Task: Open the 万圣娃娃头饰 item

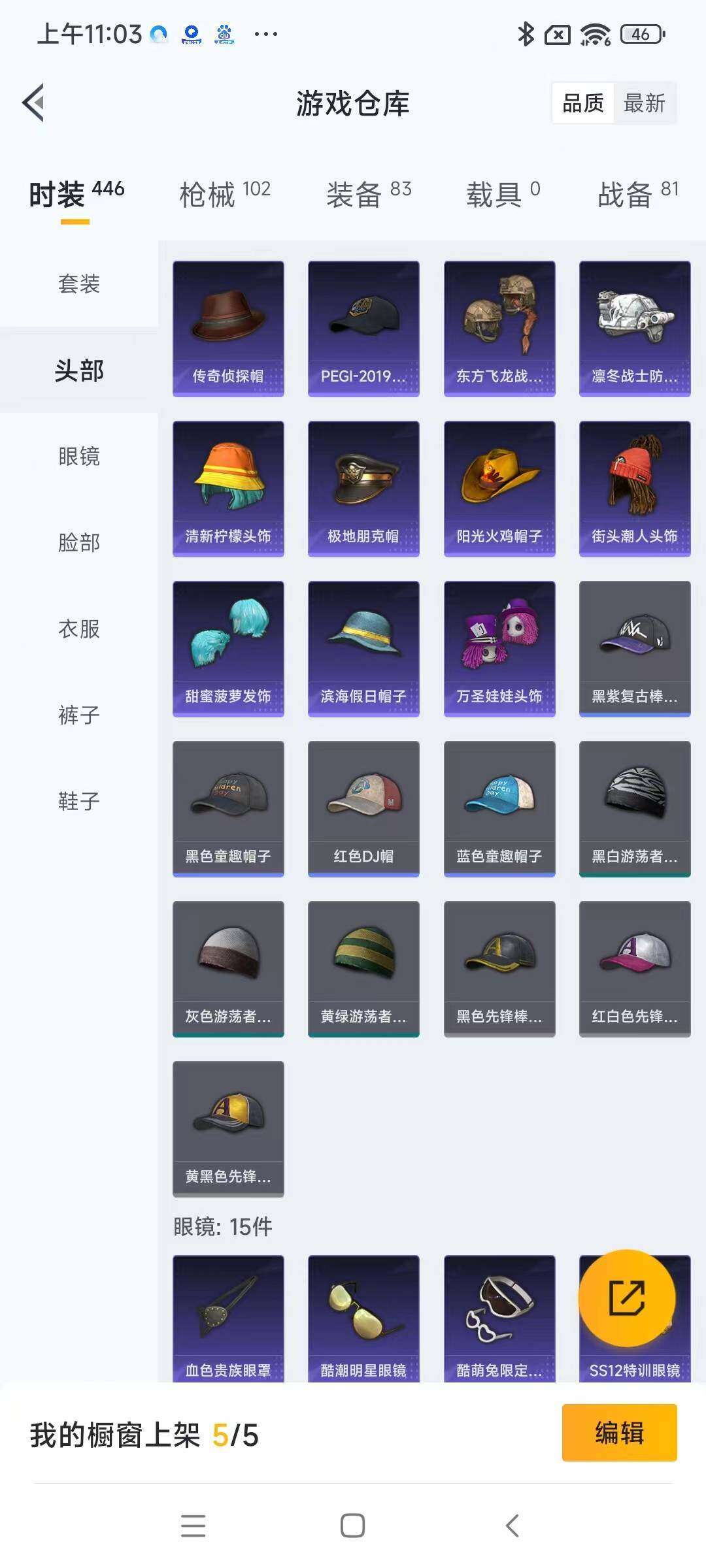Action: coord(499,648)
